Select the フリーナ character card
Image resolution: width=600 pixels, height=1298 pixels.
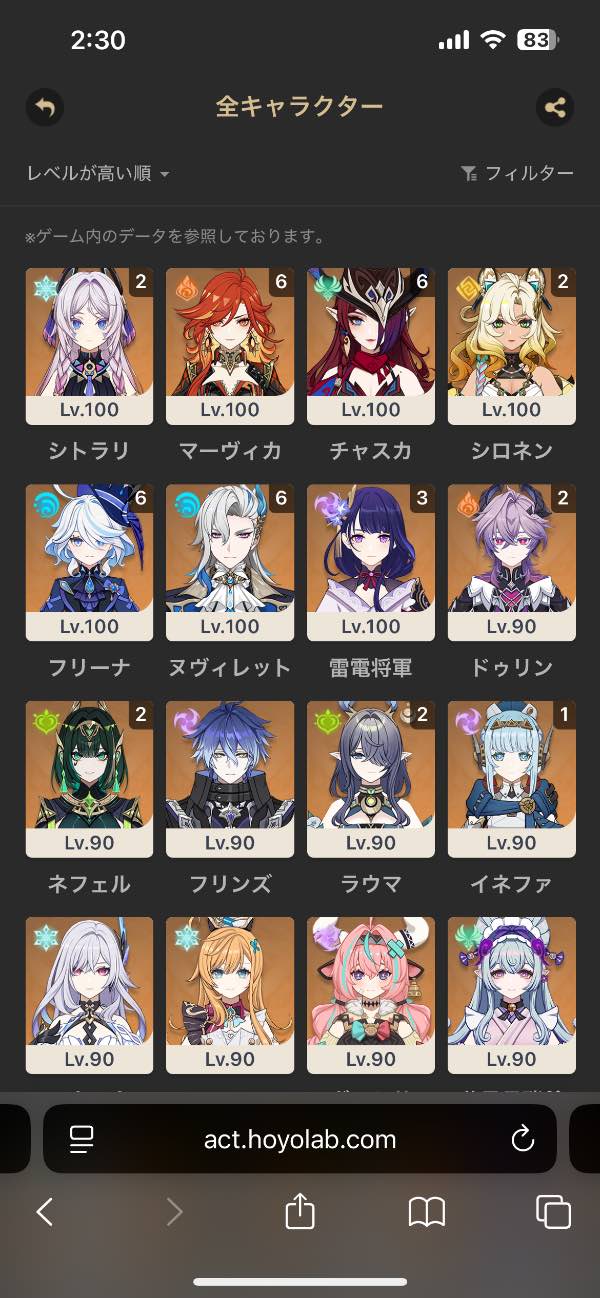pos(89,563)
